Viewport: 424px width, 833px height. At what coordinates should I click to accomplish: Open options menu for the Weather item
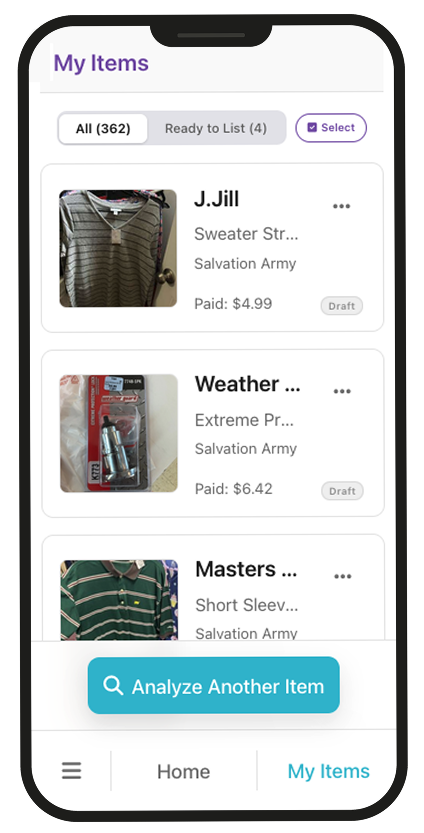(x=342, y=392)
